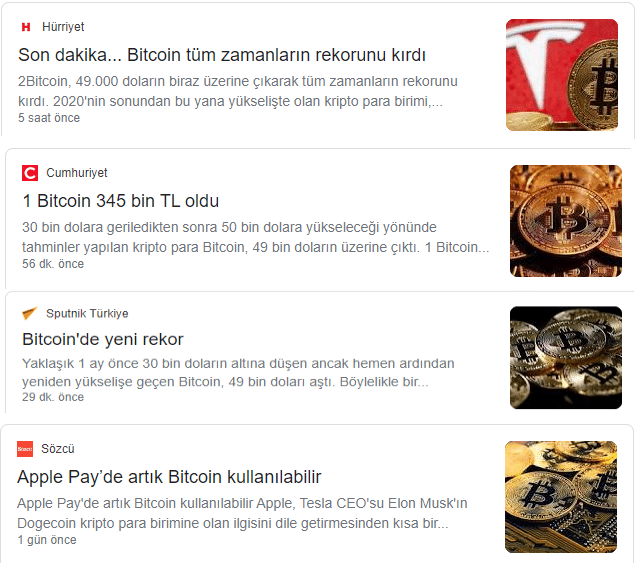
Task: Open Sputnik Türkiye's 'Bitcoin'de yeni rekor' article
Action: pos(103,339)
